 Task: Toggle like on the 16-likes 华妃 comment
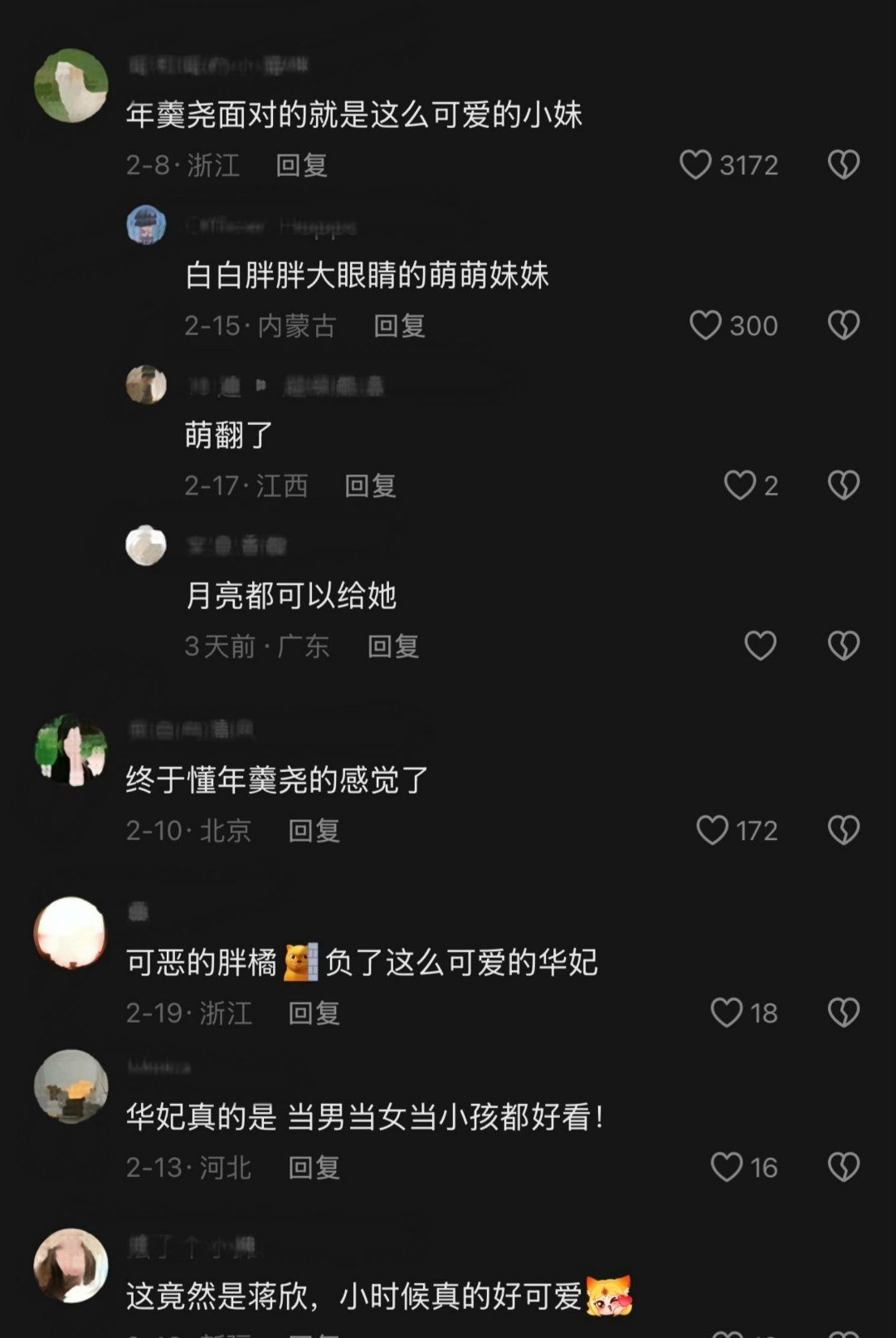point(728,1165)
